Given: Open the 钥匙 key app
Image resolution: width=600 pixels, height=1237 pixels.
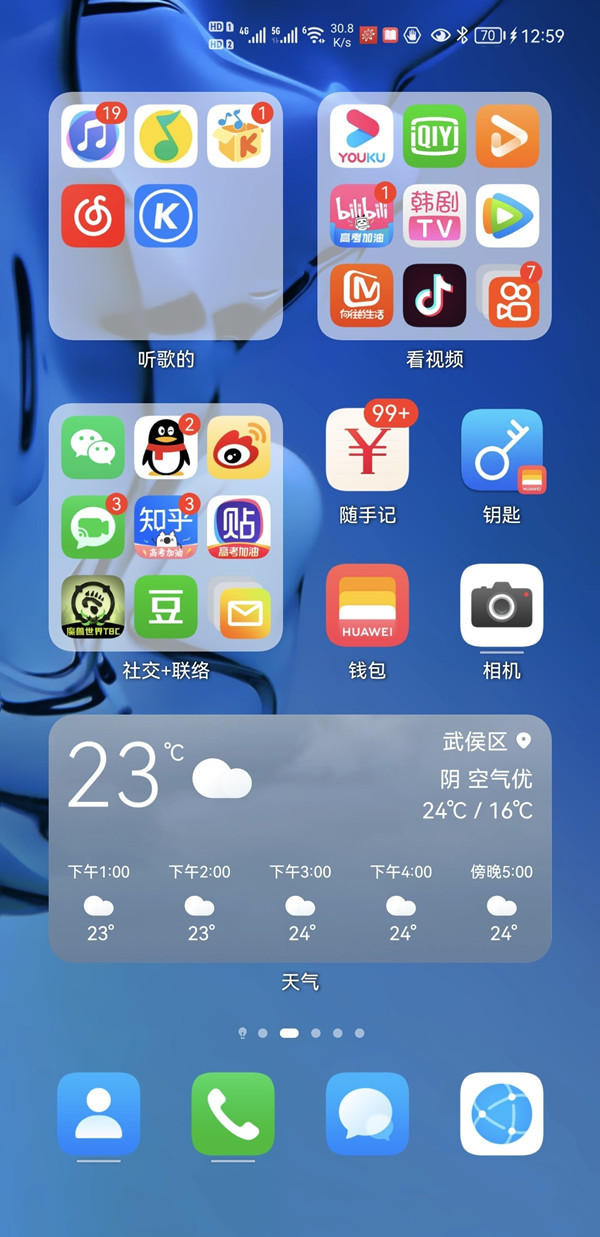Looking at the screenshot, I should pos(501,450).
